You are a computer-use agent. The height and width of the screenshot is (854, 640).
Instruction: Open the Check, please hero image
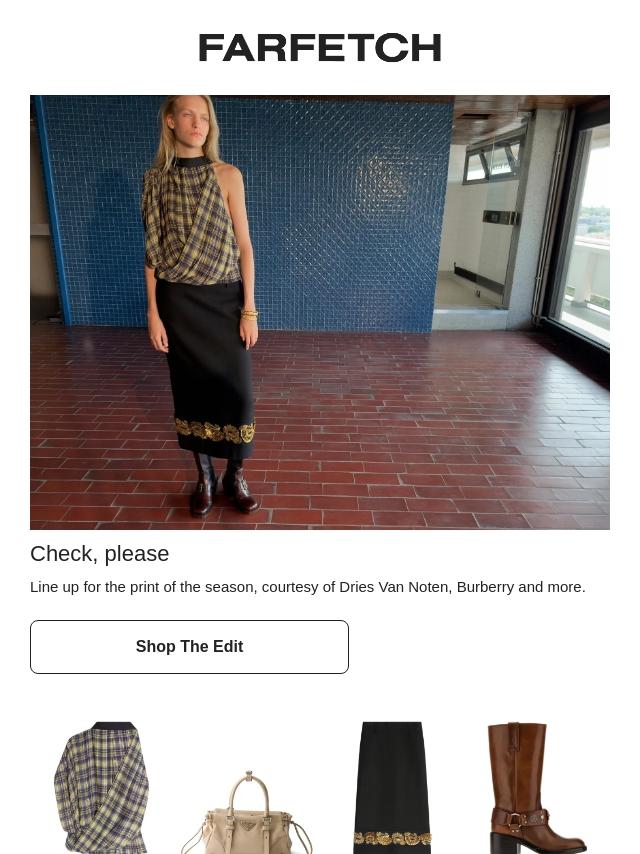point(320,312)
